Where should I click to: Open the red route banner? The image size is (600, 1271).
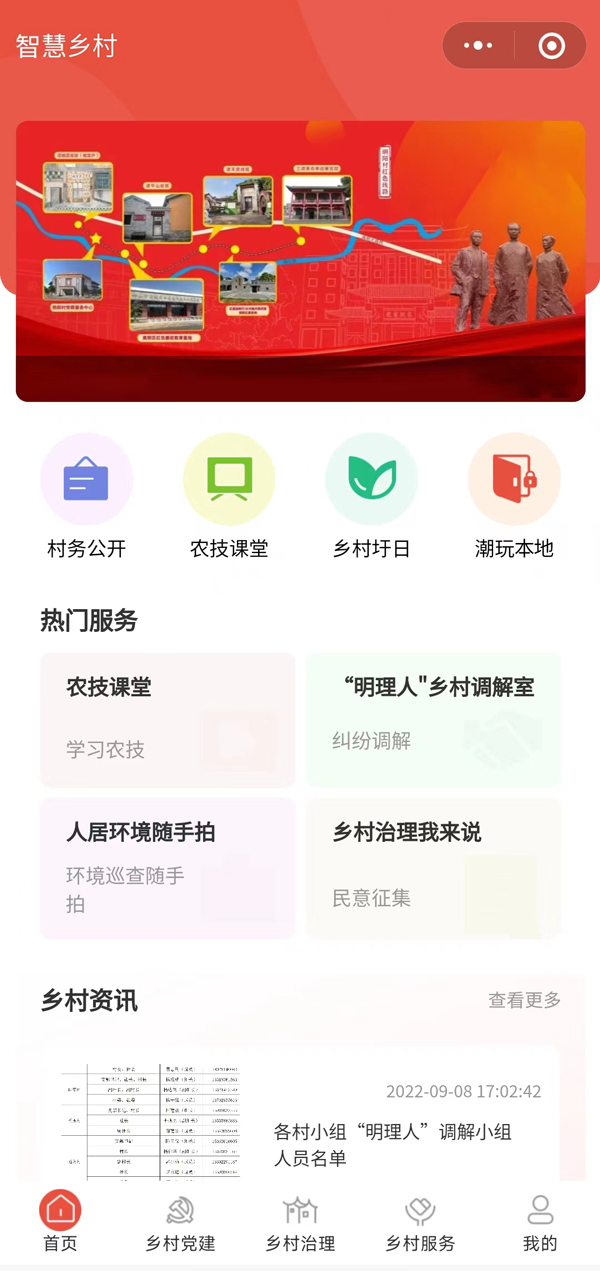click(x=300, y=261)
